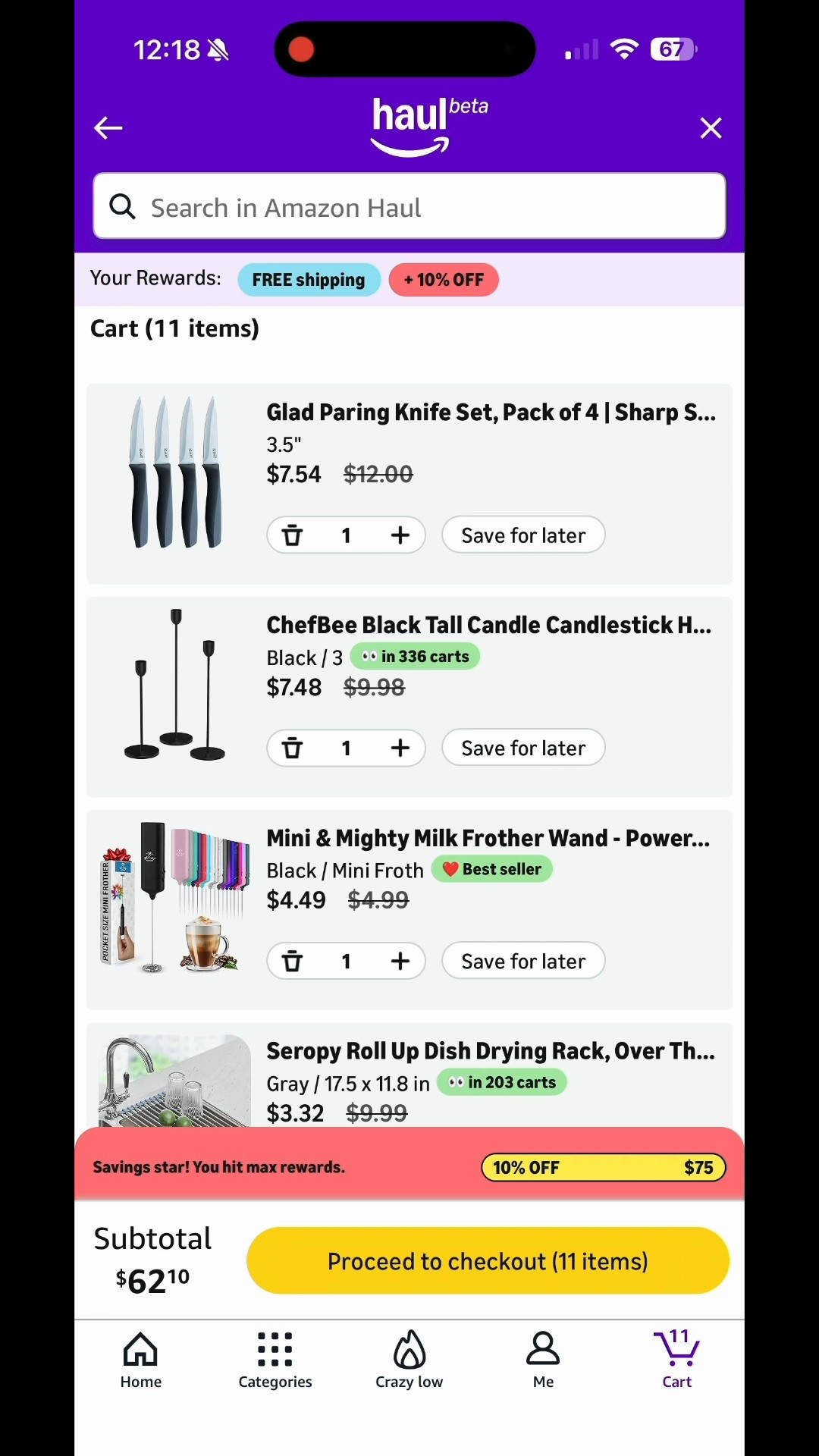Increase quantity of ChefBee Candlestick Holder
Image resolution: width=819 pixels, height=1456 pixels.
click(400, 748)
